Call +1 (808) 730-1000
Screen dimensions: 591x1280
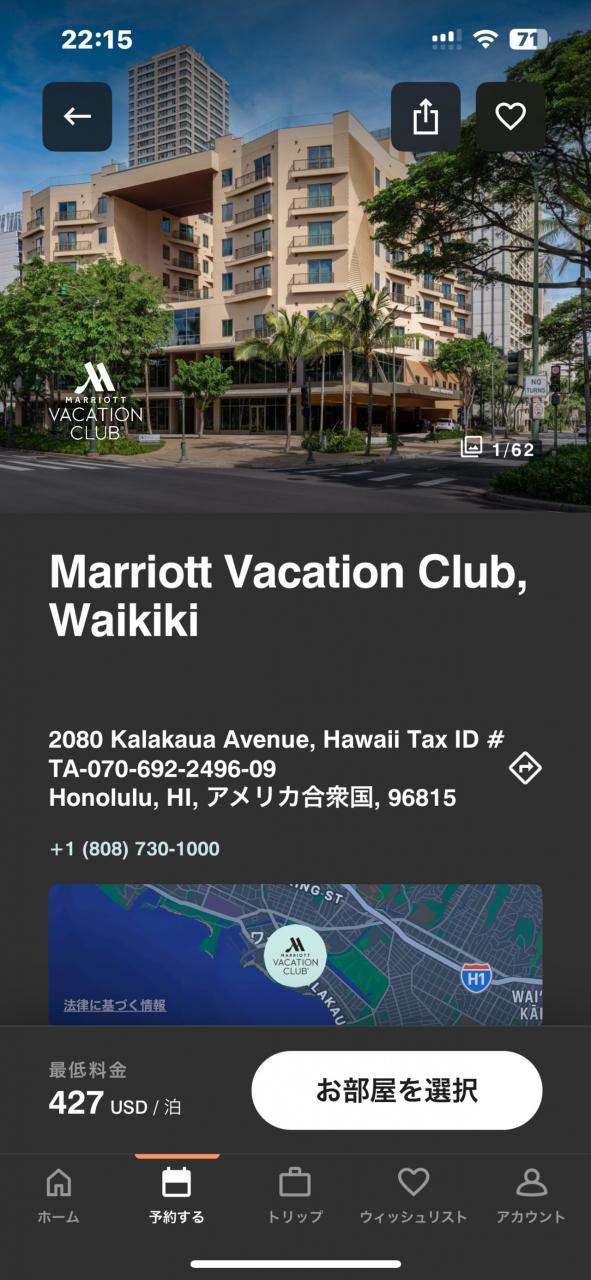coord(135,849)
